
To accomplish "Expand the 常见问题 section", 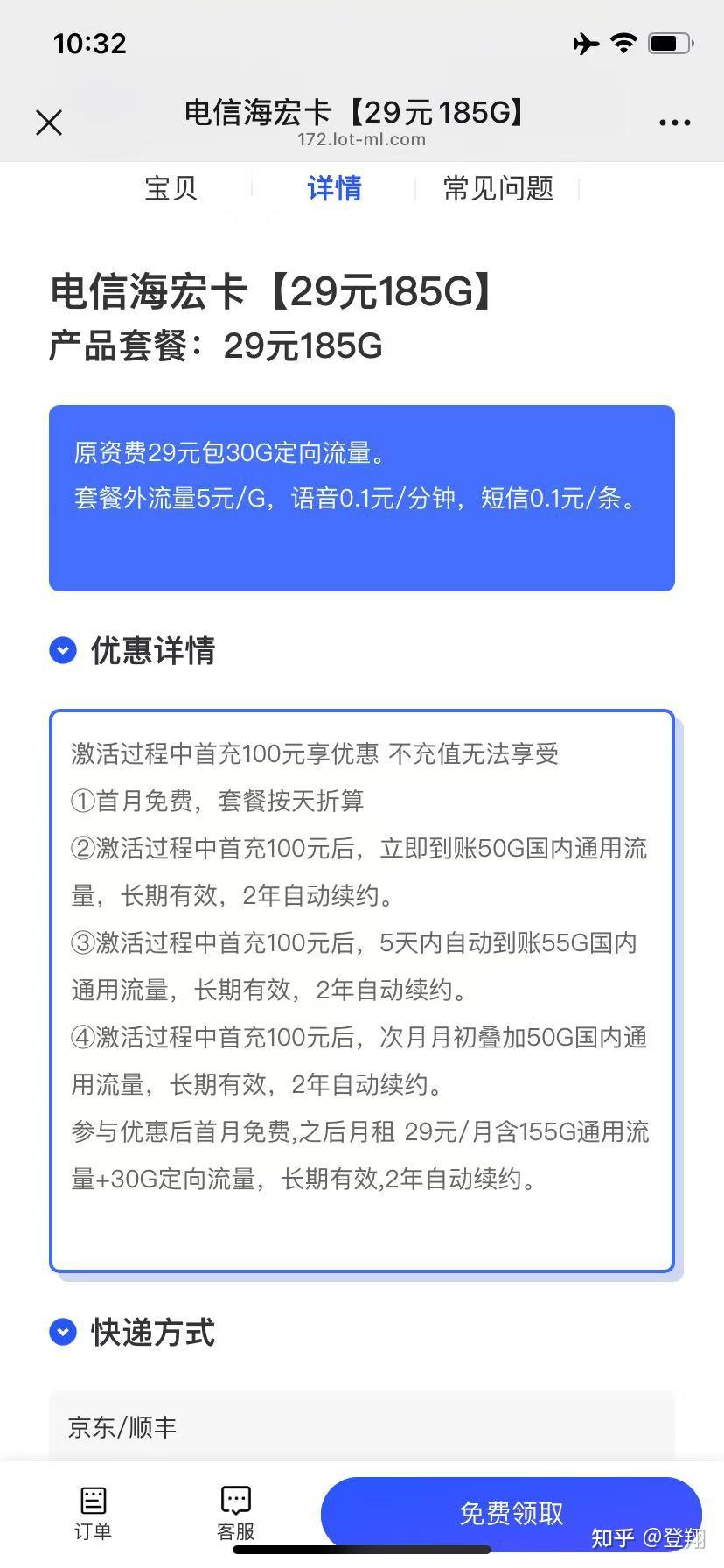I will 497,188.
